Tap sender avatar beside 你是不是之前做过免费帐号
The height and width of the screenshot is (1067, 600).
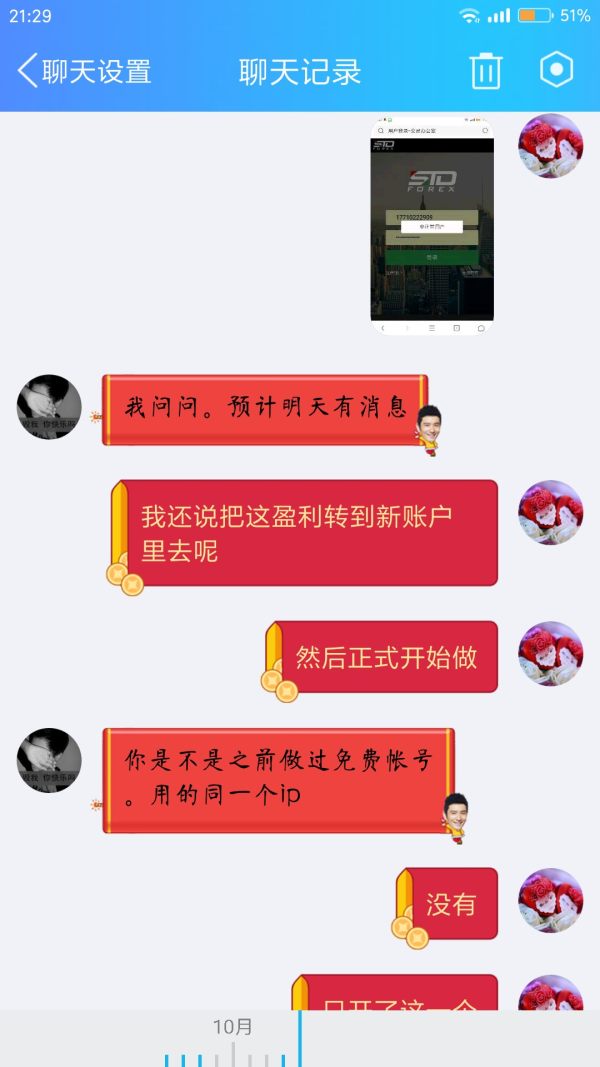[49, 761]
